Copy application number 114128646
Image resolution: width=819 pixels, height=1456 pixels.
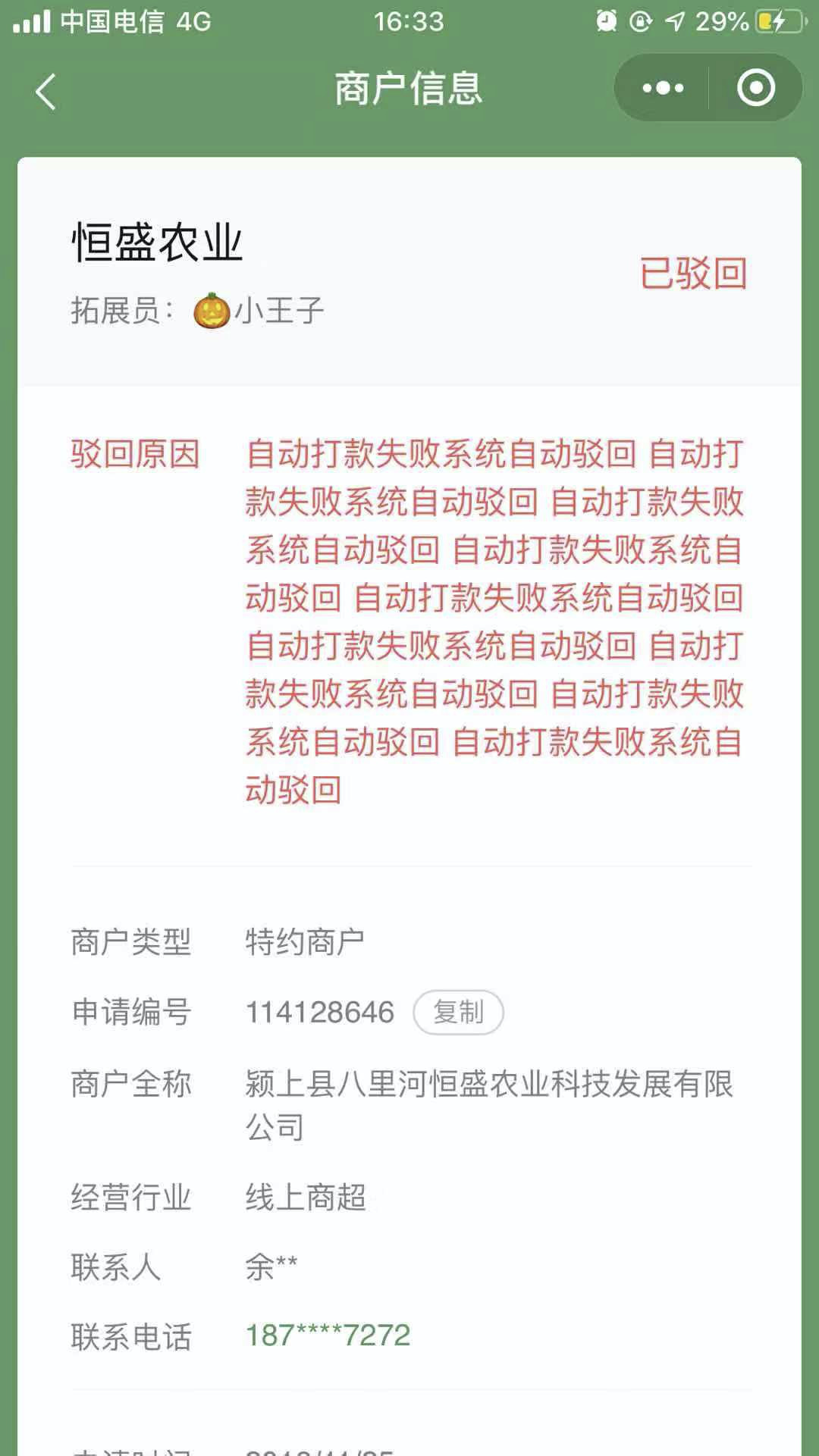pyautogui.click(x=458, y=1012)
